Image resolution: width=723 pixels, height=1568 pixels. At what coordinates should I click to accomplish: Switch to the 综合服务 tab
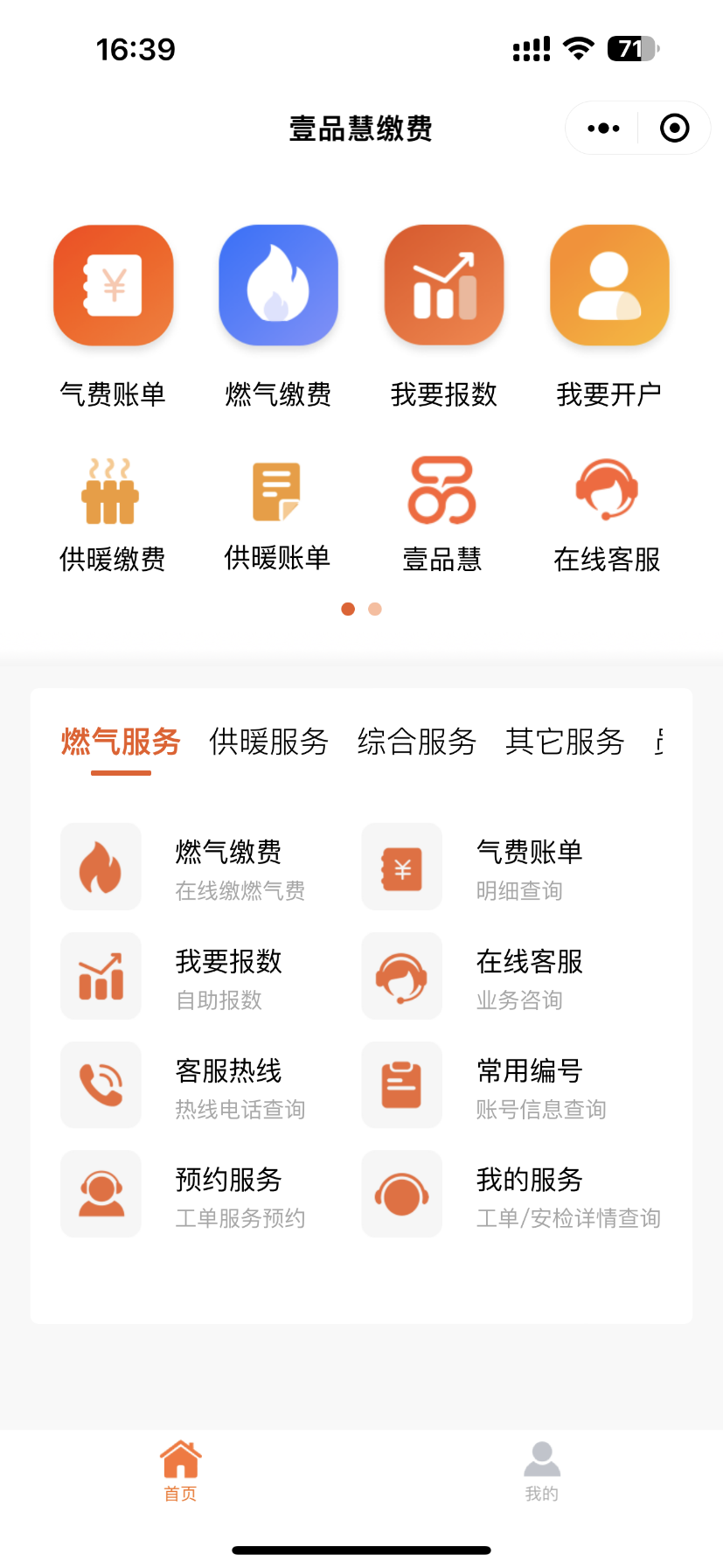tap(416, 742)
